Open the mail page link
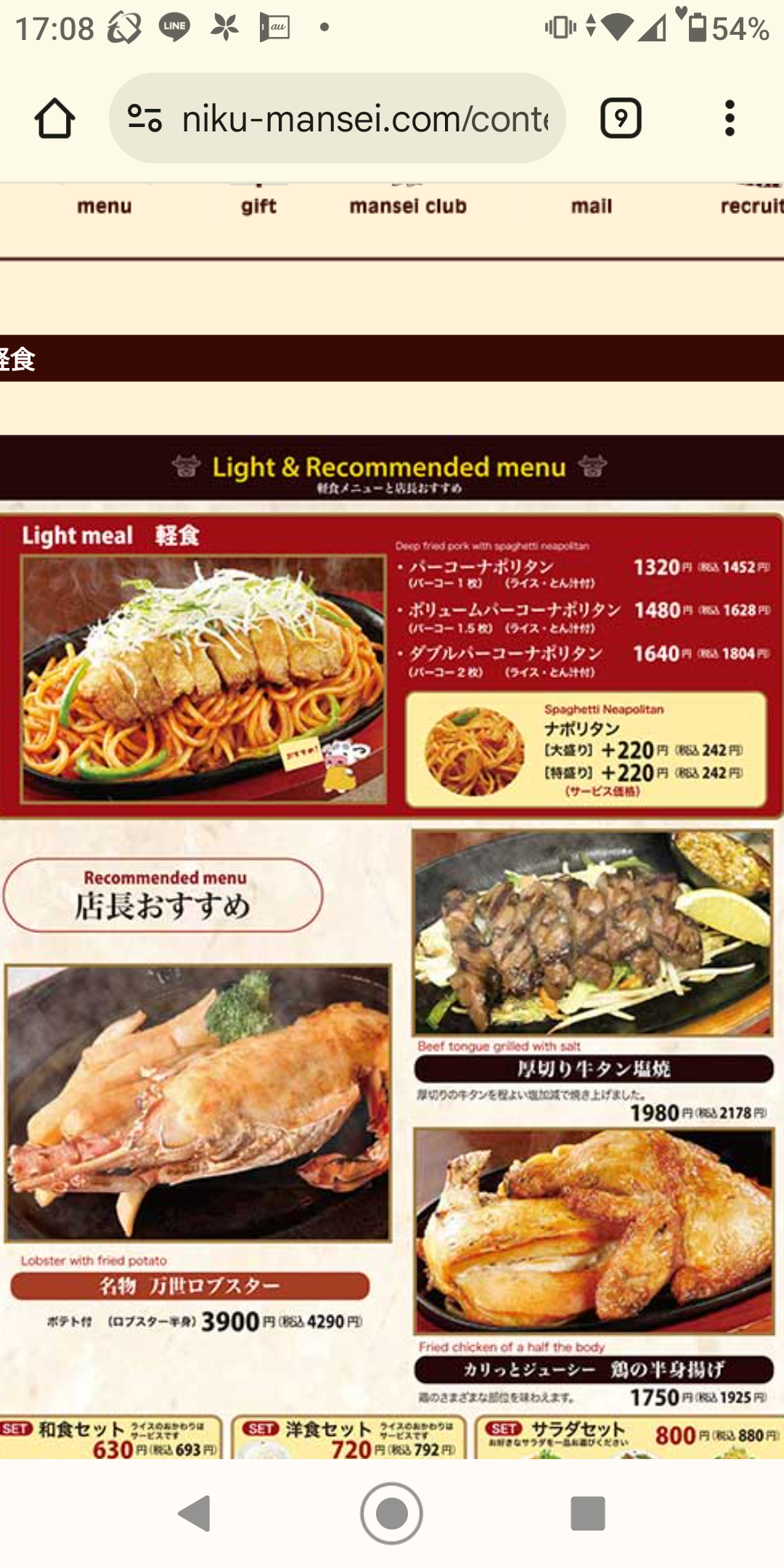This screenshot has width=784, height=1568. coord(592,206)
